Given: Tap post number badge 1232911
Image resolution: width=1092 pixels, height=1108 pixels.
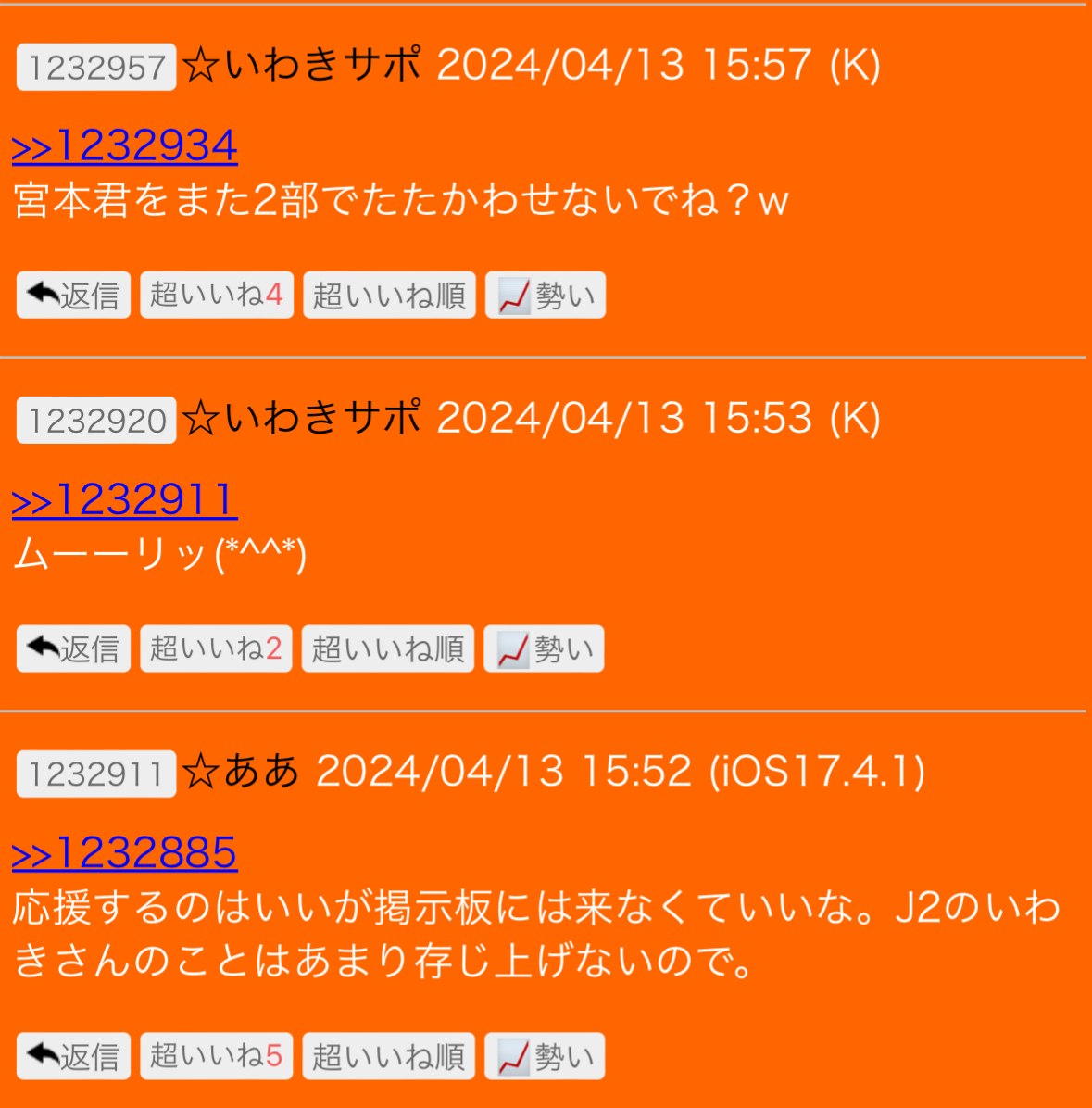Looking at the screenshot, I should pos(96,774).
